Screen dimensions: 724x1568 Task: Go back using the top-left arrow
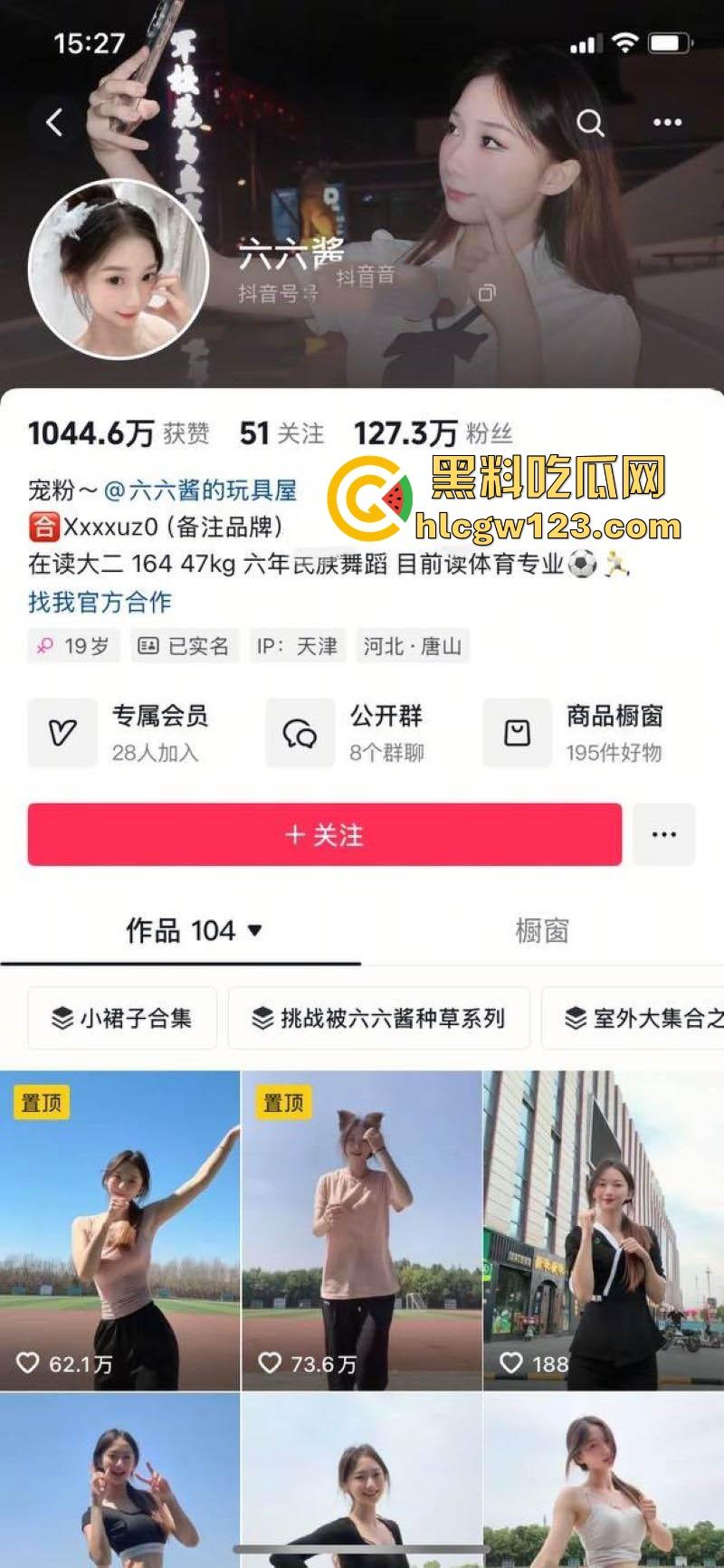point(55,122)
